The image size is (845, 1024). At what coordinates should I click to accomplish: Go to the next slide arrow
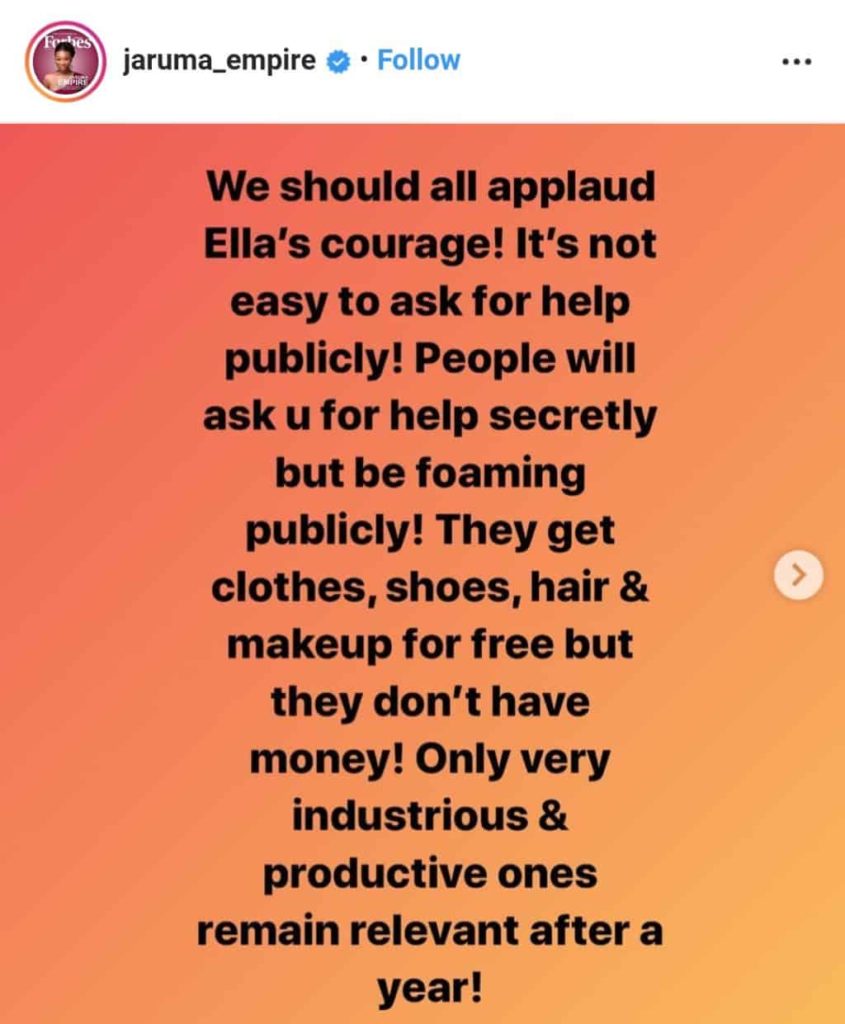(x=800, y=574)
